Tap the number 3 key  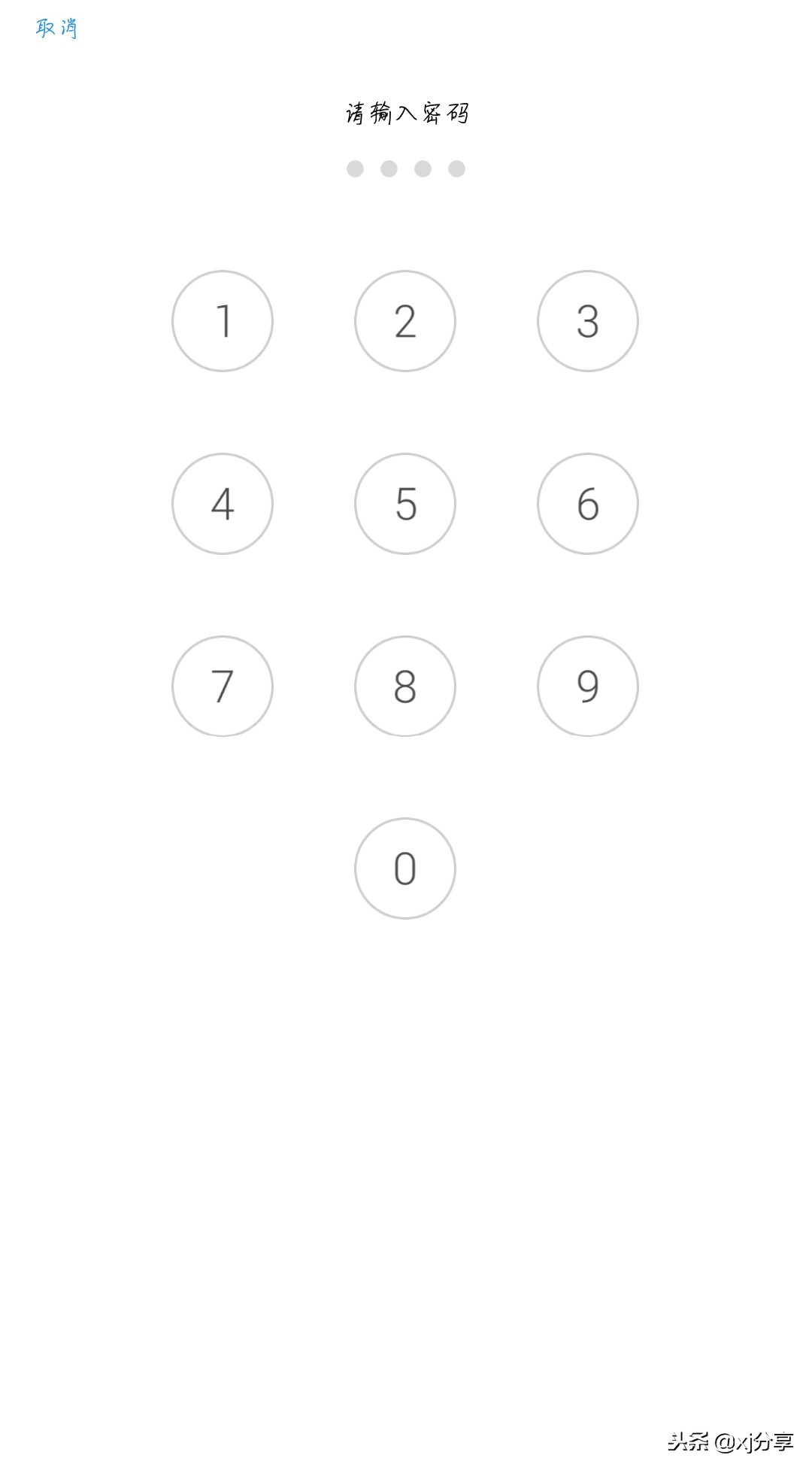pyautogui.click(x=588, y=321)
